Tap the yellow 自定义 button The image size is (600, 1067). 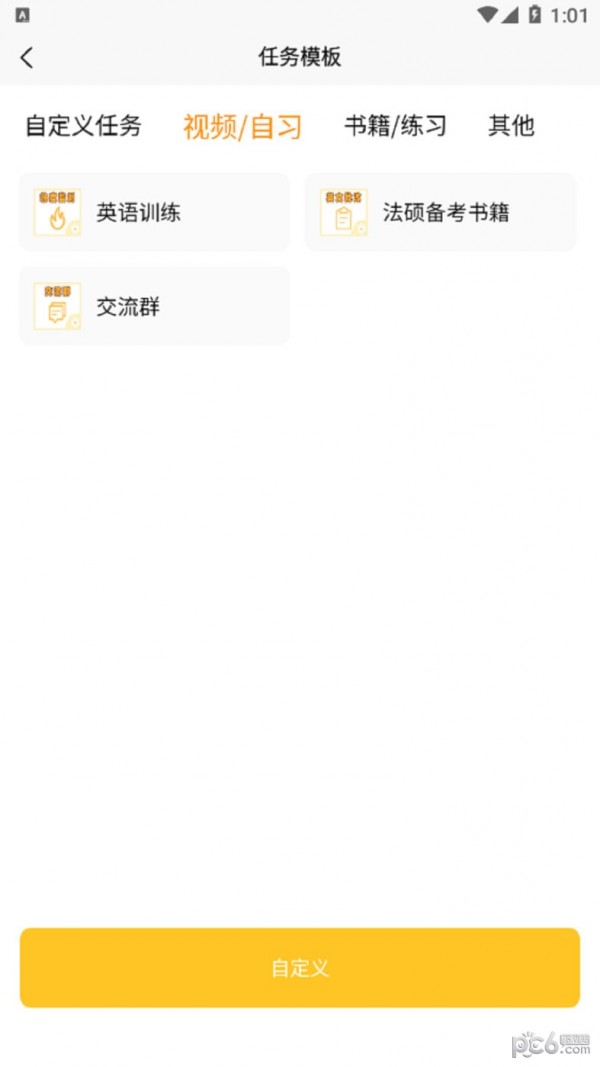tap(300, 967)
